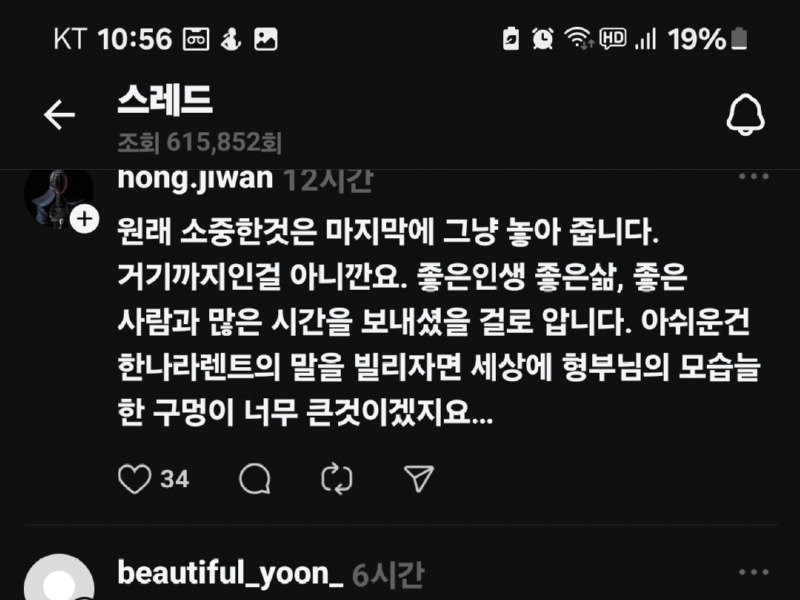Share hong.jiwan's reply via send icon
The width and height of the screenshot is (800, 600).
pyautogui.click(x=418, y=479)
